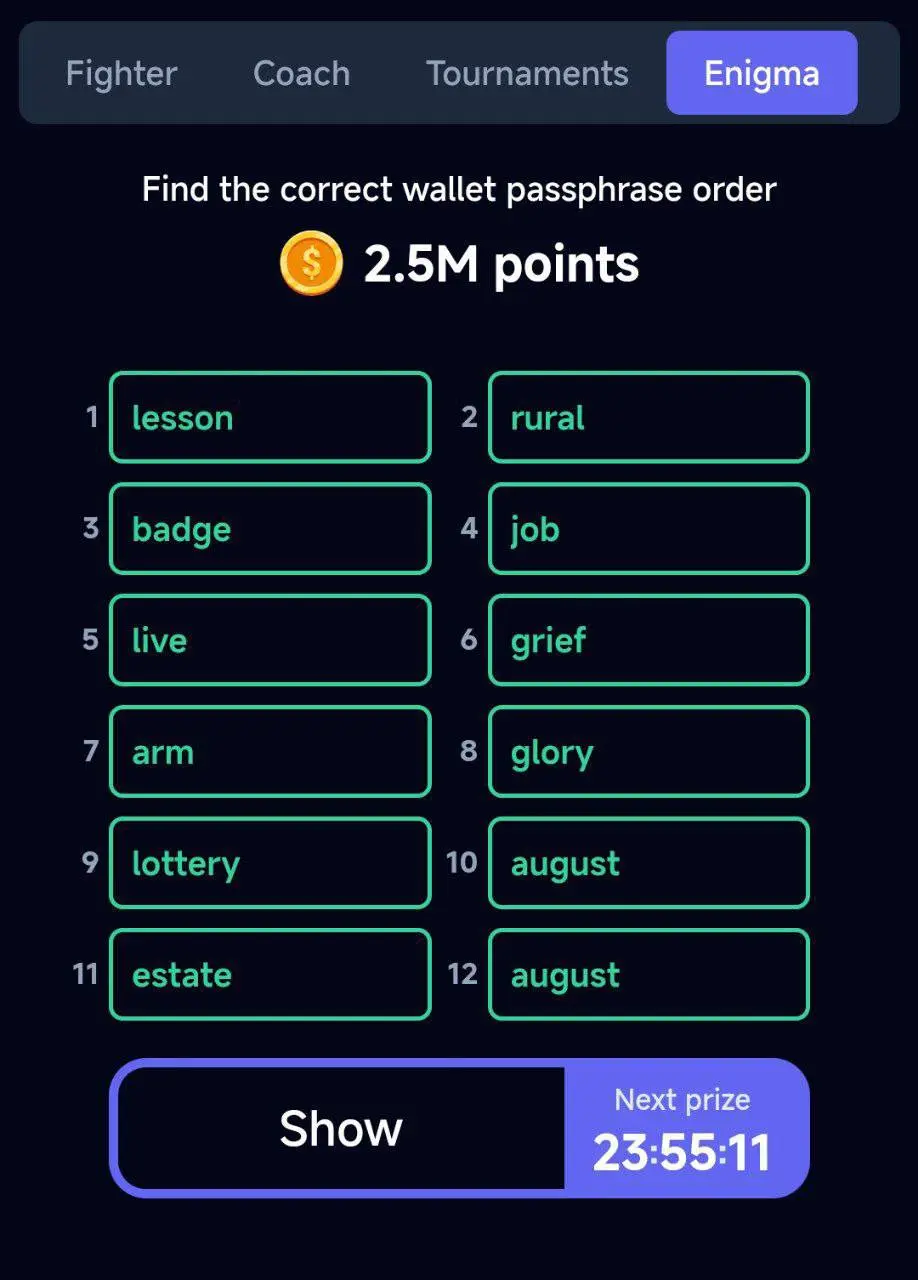Choose the word arm in slot 7
The image size is (918, 1280).
click(x=270, y=752)
